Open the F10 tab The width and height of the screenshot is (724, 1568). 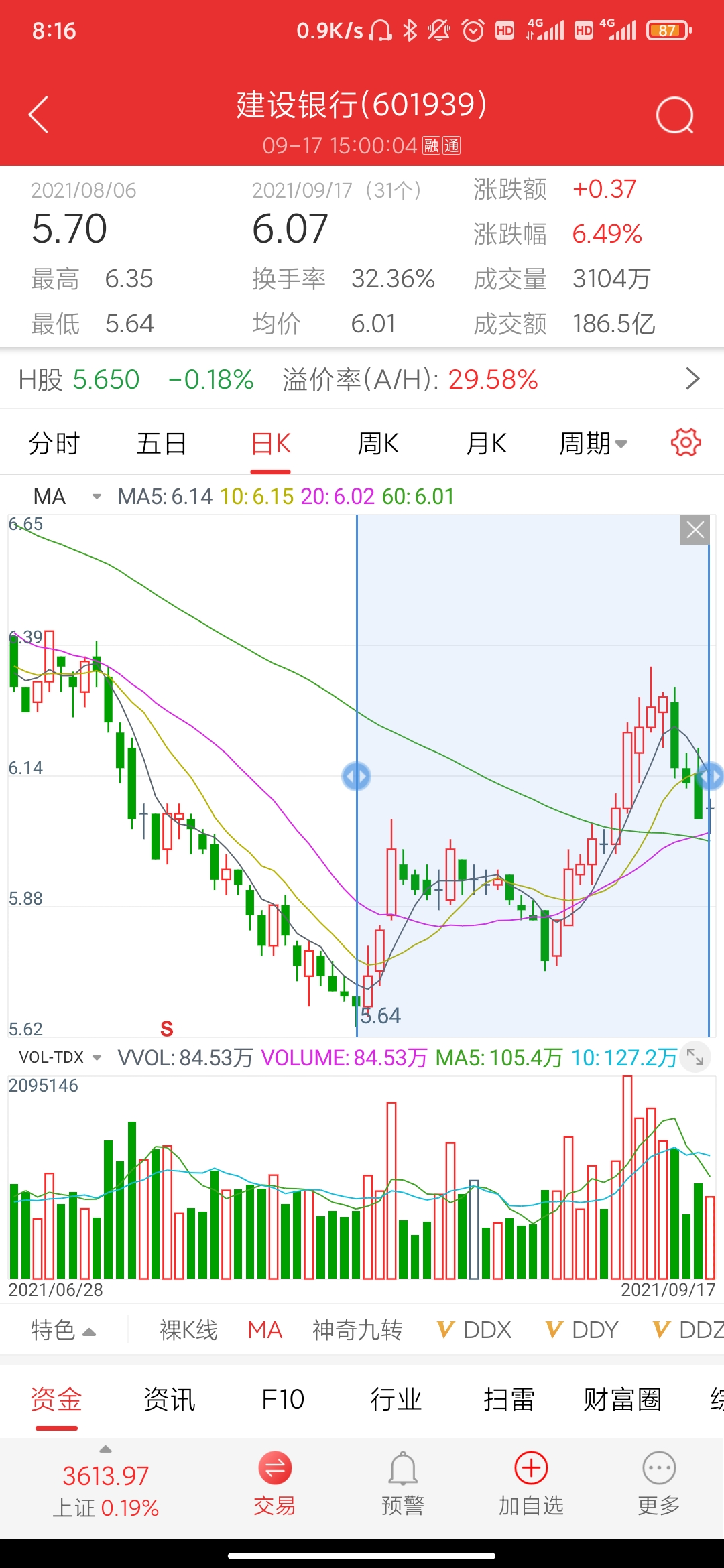click(283, 1400)
